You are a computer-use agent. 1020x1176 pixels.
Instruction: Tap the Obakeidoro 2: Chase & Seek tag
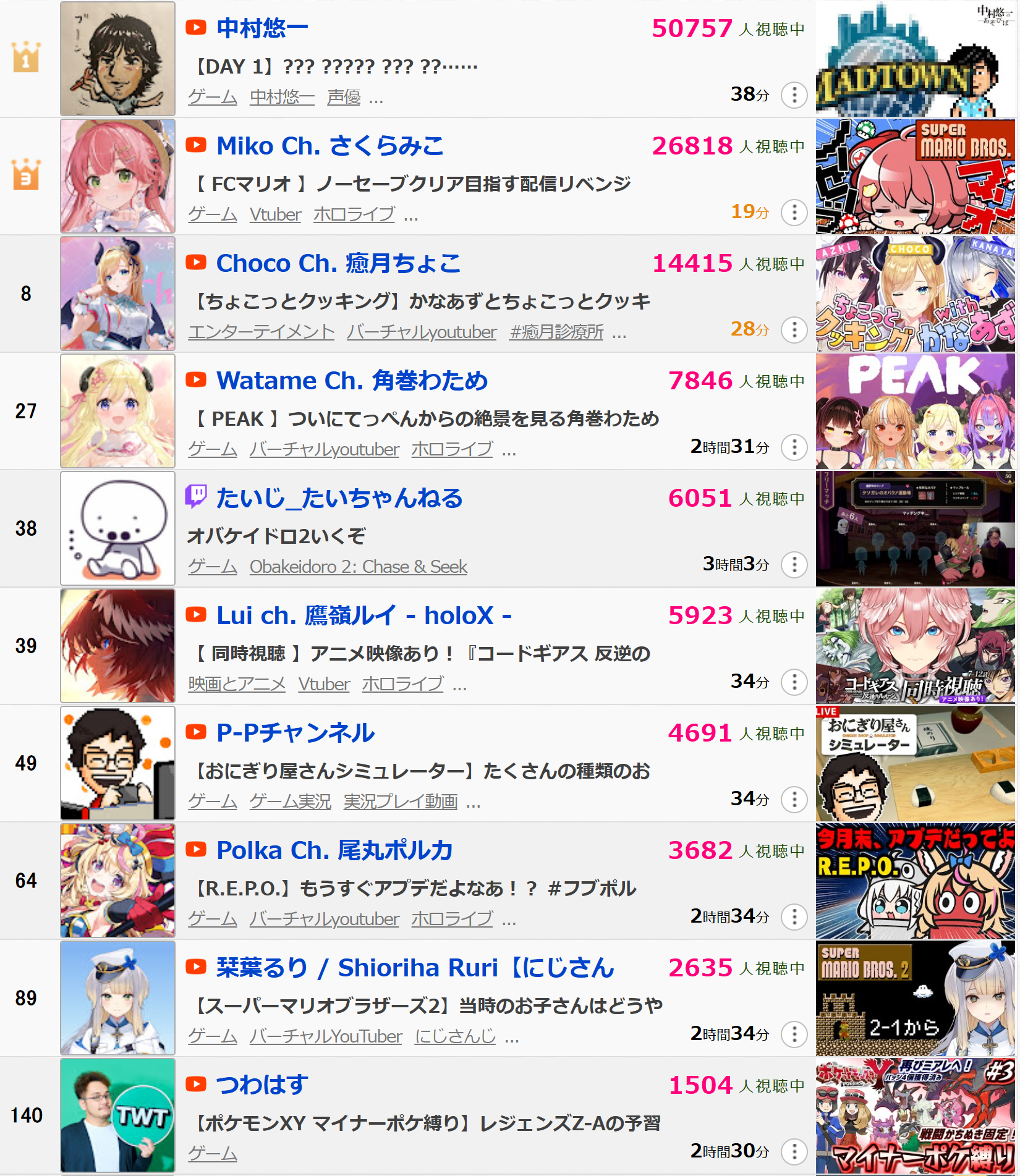pyautogui.click(x=358, y=567)
